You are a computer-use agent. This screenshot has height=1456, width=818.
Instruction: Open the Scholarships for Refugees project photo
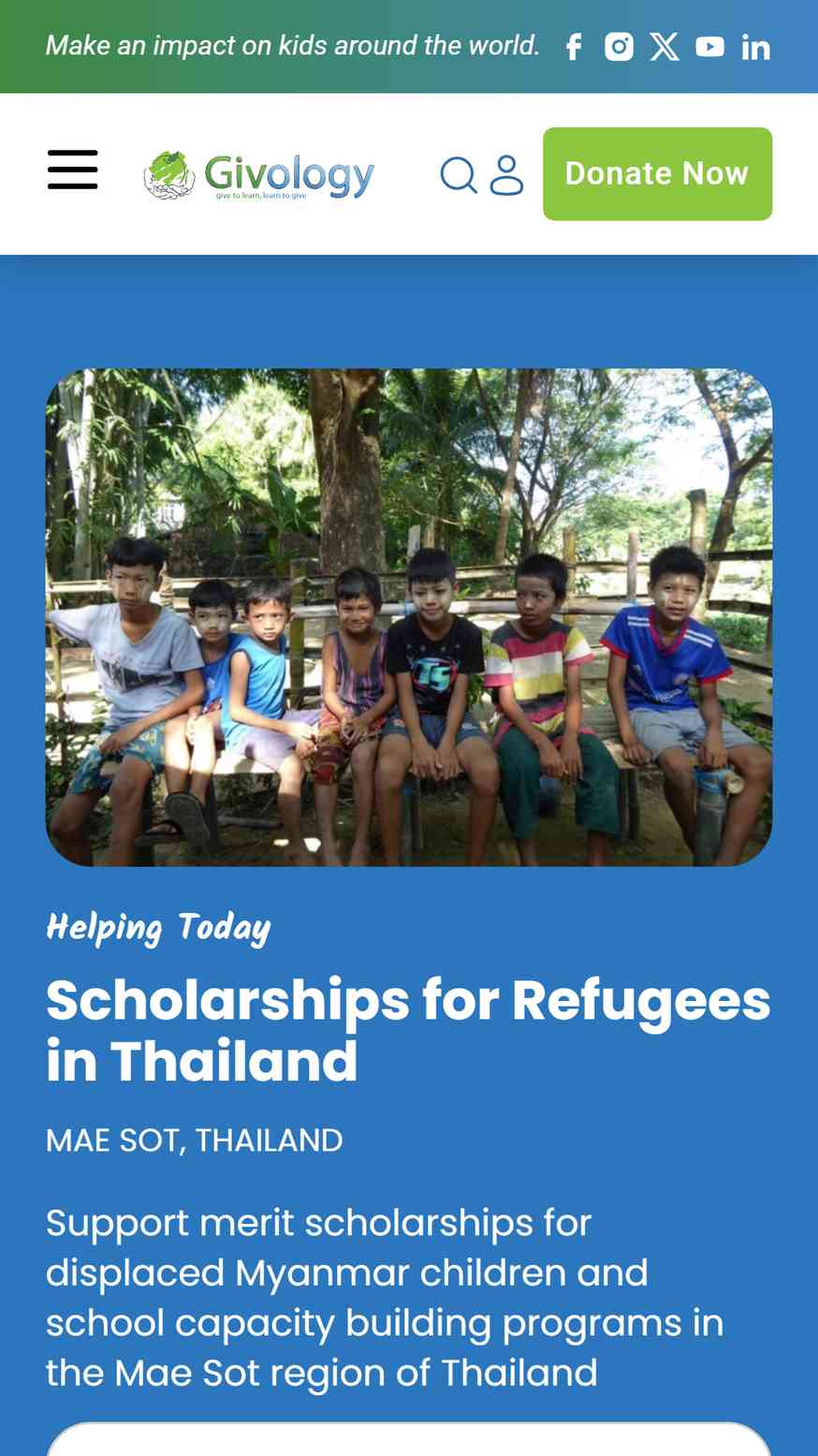pyautogui.click(x=409, y=617)
